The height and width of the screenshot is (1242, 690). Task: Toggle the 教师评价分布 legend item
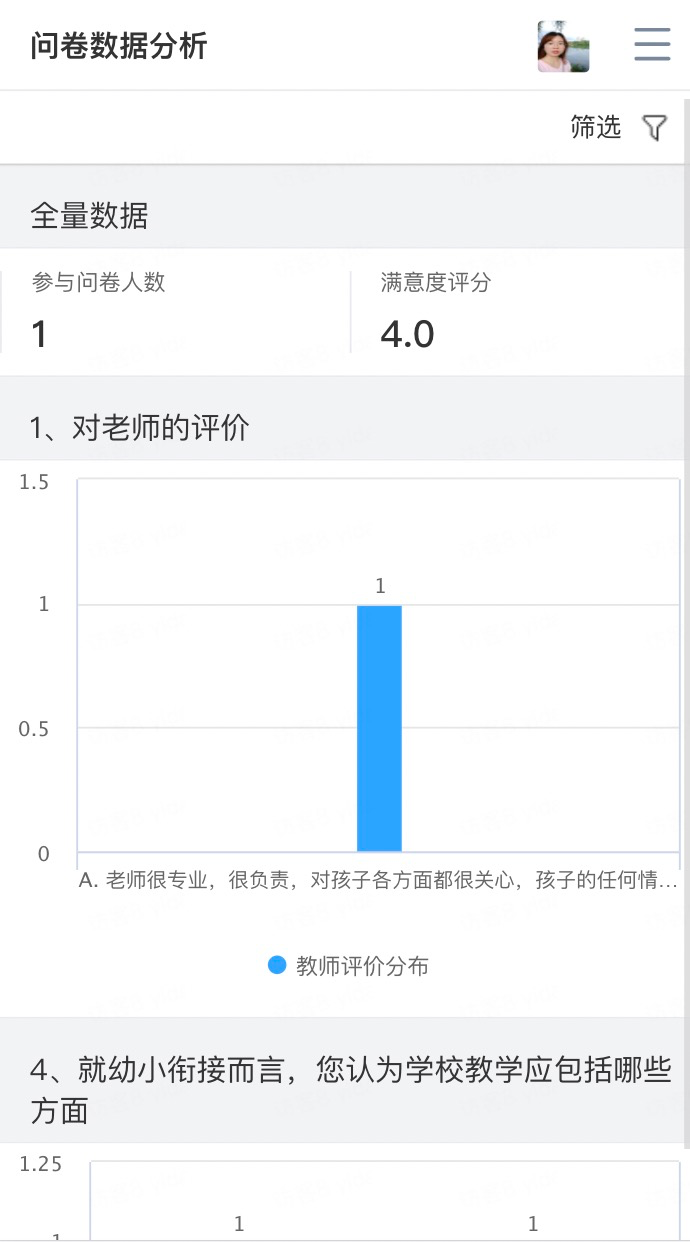click(349, 965)
